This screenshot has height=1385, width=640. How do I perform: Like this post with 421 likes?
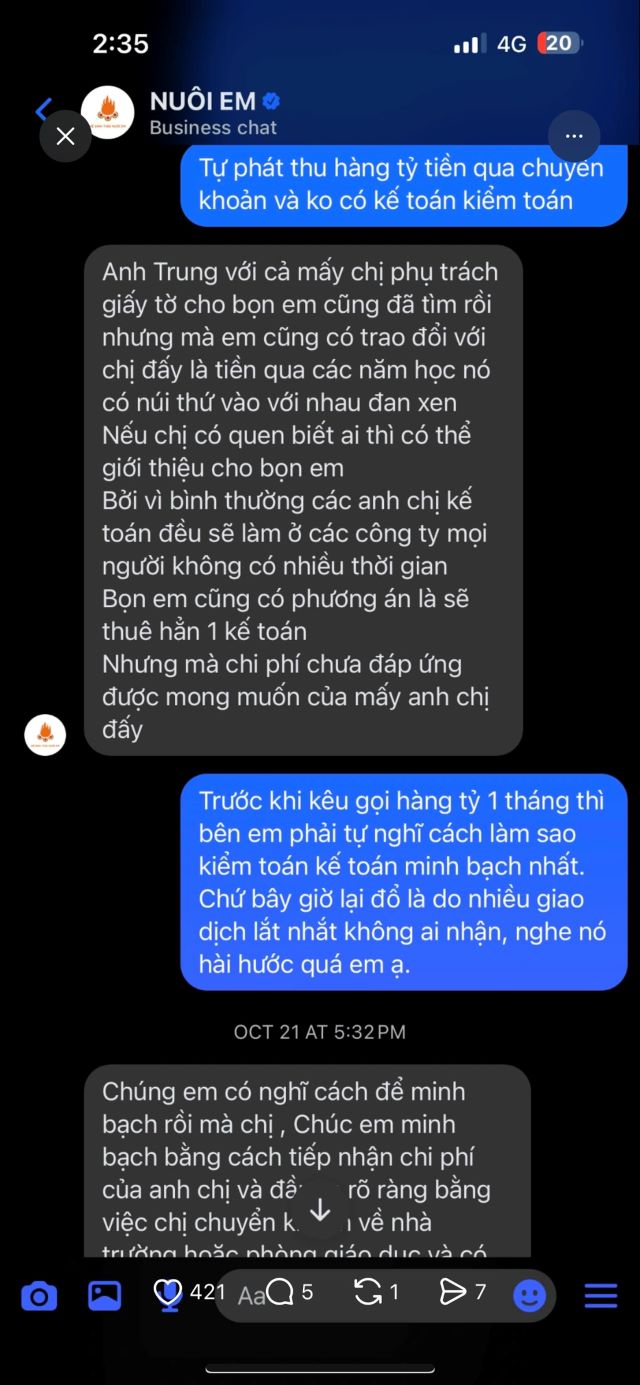coord(168,1293)
